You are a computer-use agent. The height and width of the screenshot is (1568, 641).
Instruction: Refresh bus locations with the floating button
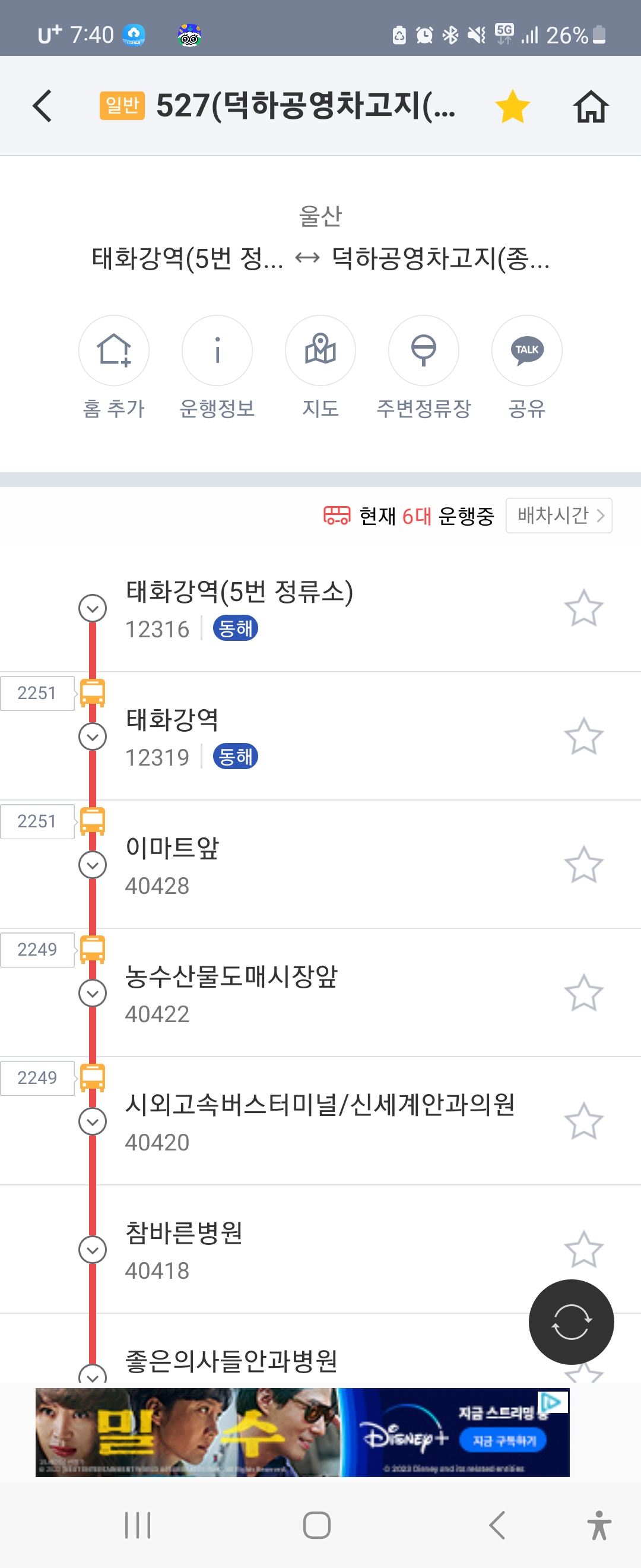[570, 1322]
